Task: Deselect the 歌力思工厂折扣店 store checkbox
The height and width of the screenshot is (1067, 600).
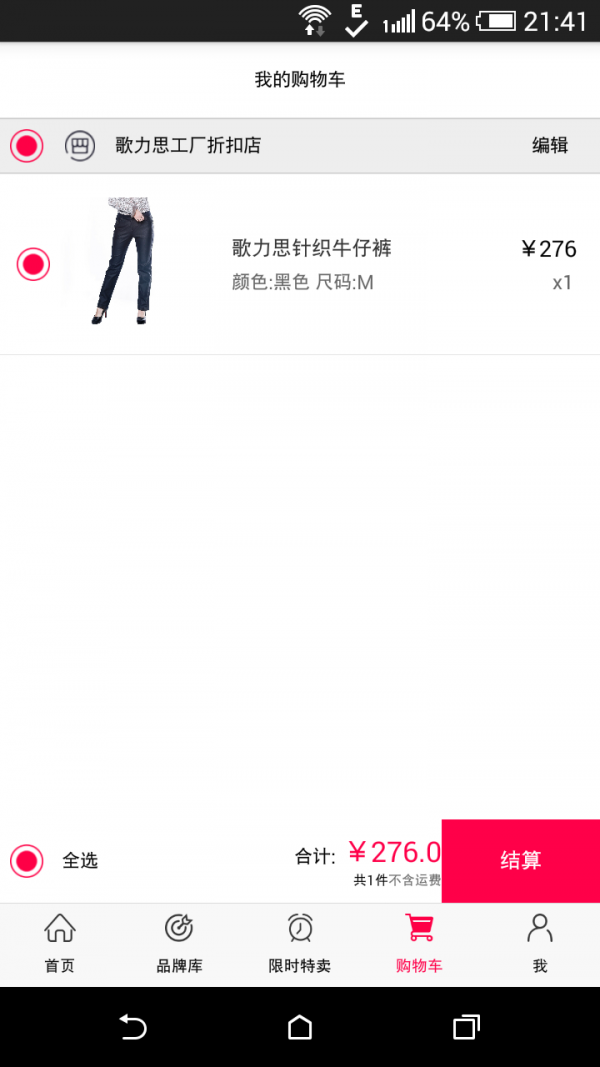Action: point(27,146)
